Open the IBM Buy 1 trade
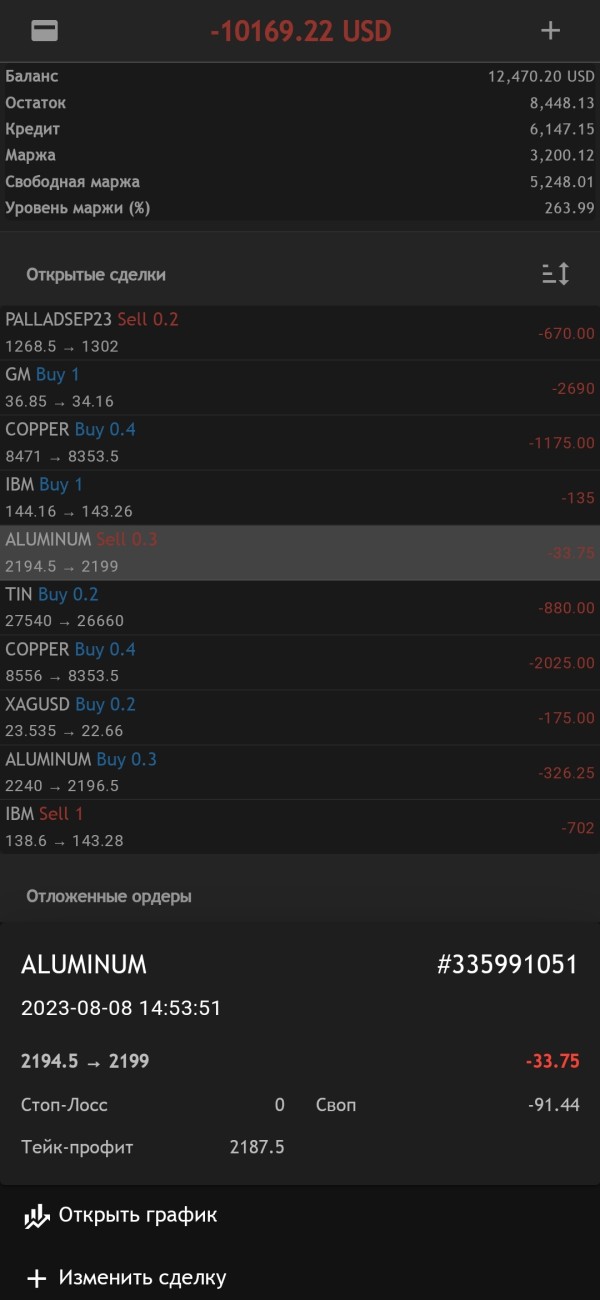 coord(300,498)
